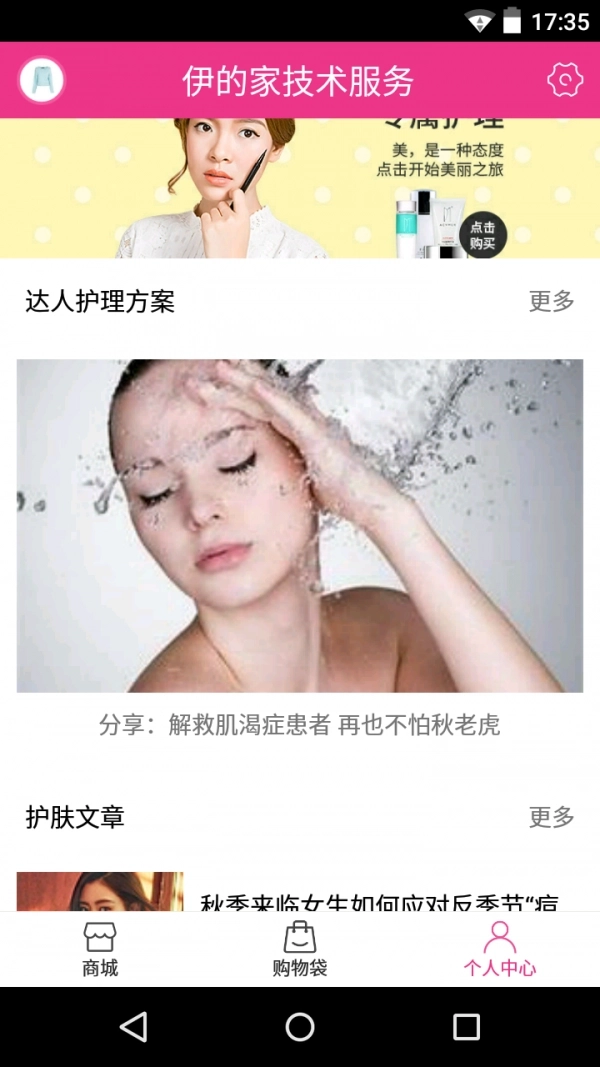View 更多 for 达人护理方案

(551, 301)
